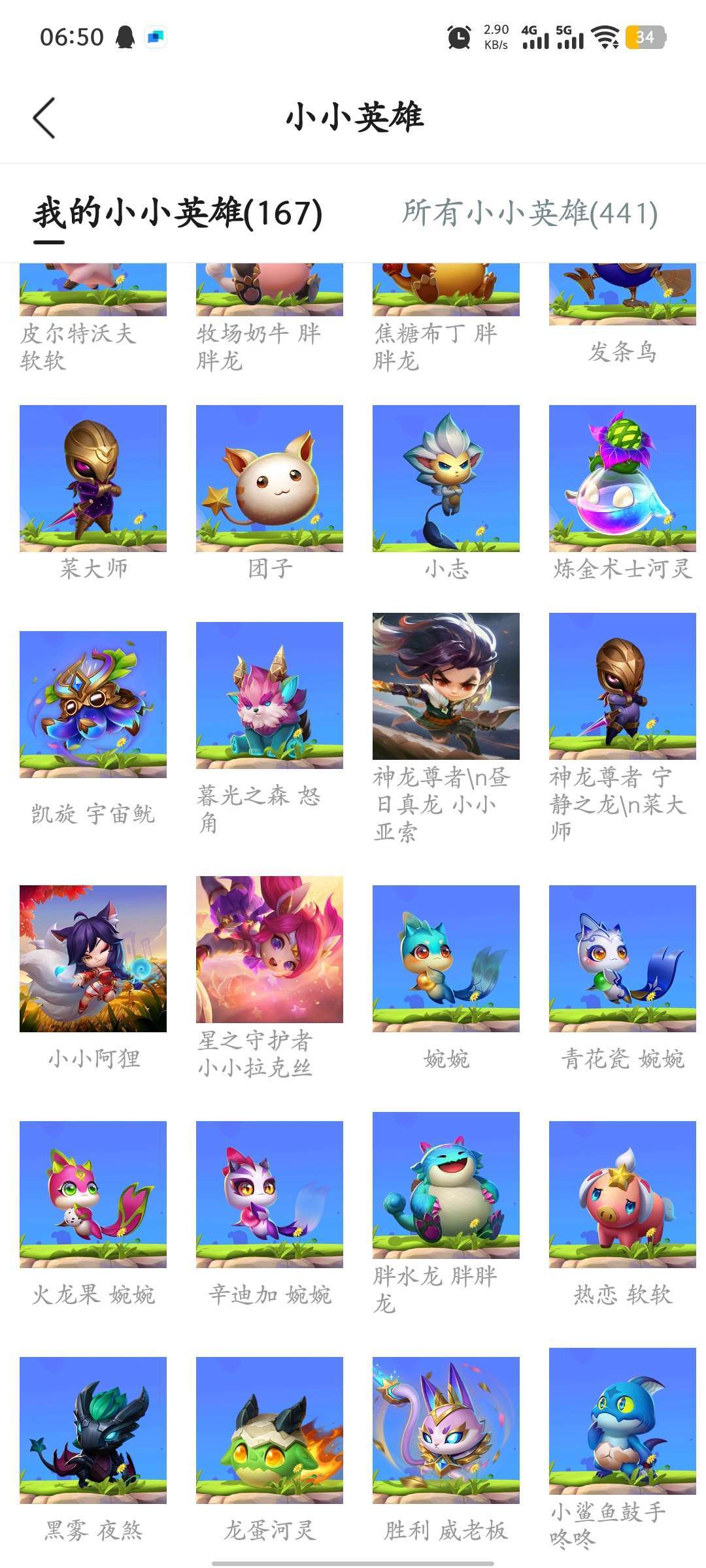Open the 小小阿狸 tile
The width and height of the screenshot is (706, 1568).
93,958
